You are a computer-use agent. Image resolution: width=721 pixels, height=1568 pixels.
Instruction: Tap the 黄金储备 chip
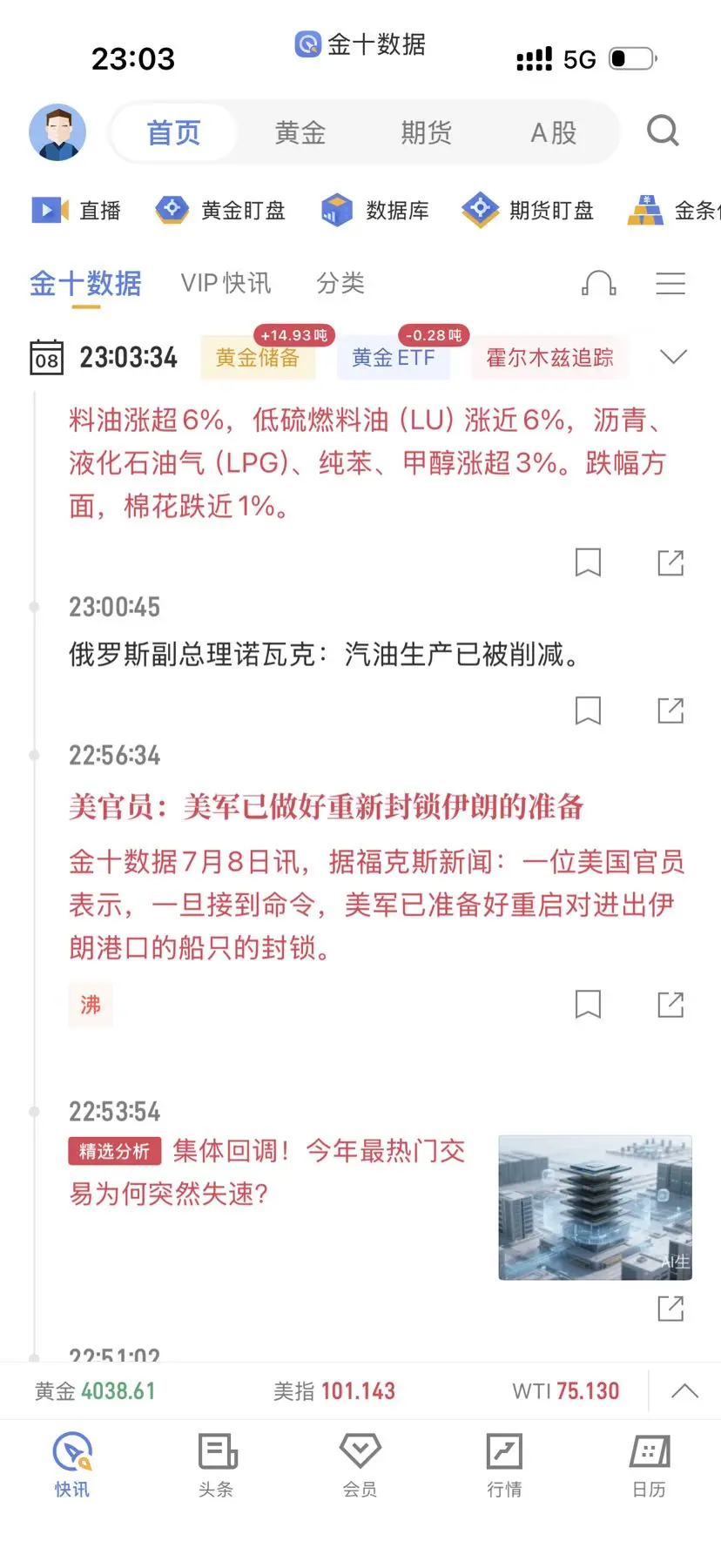click(258, 358)
